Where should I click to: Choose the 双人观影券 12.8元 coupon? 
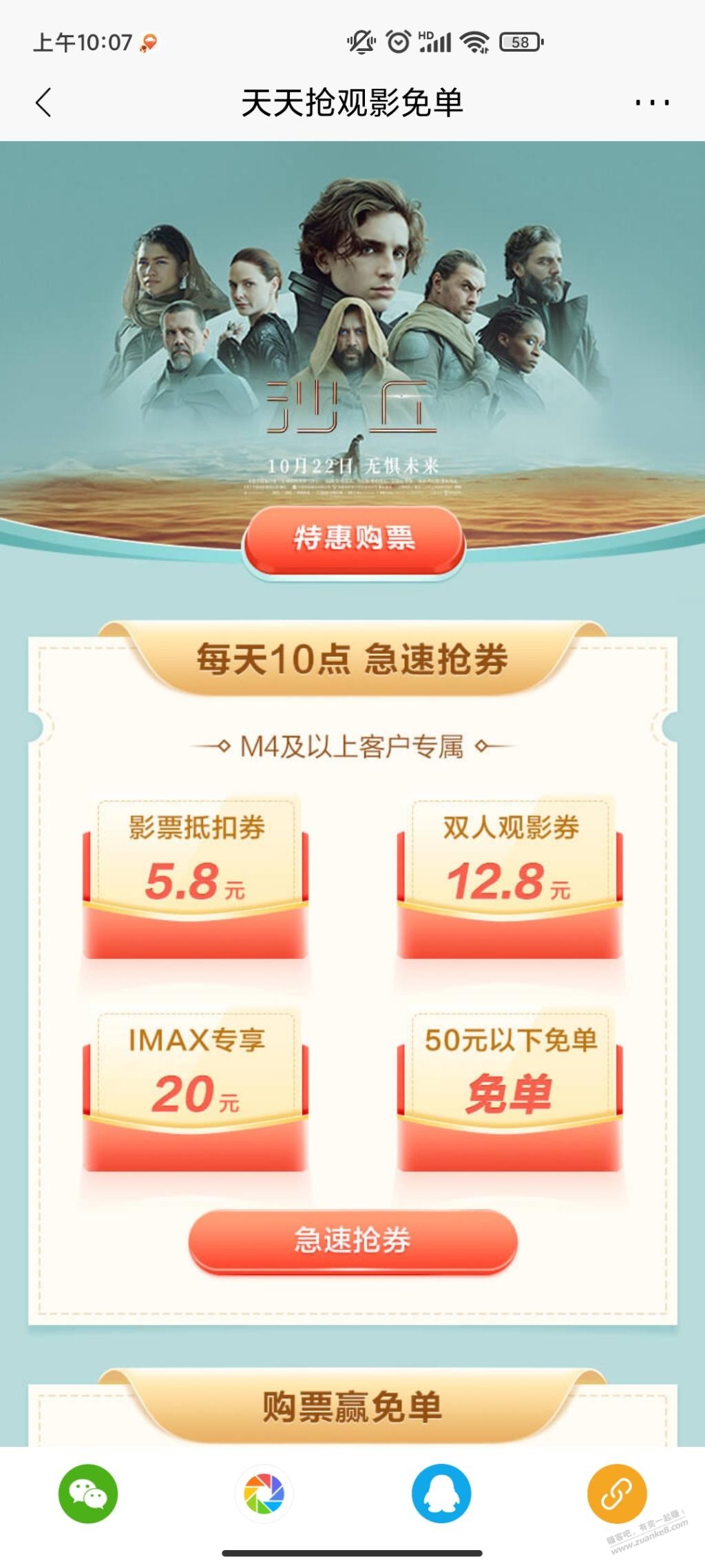click(x=509, y=879)
